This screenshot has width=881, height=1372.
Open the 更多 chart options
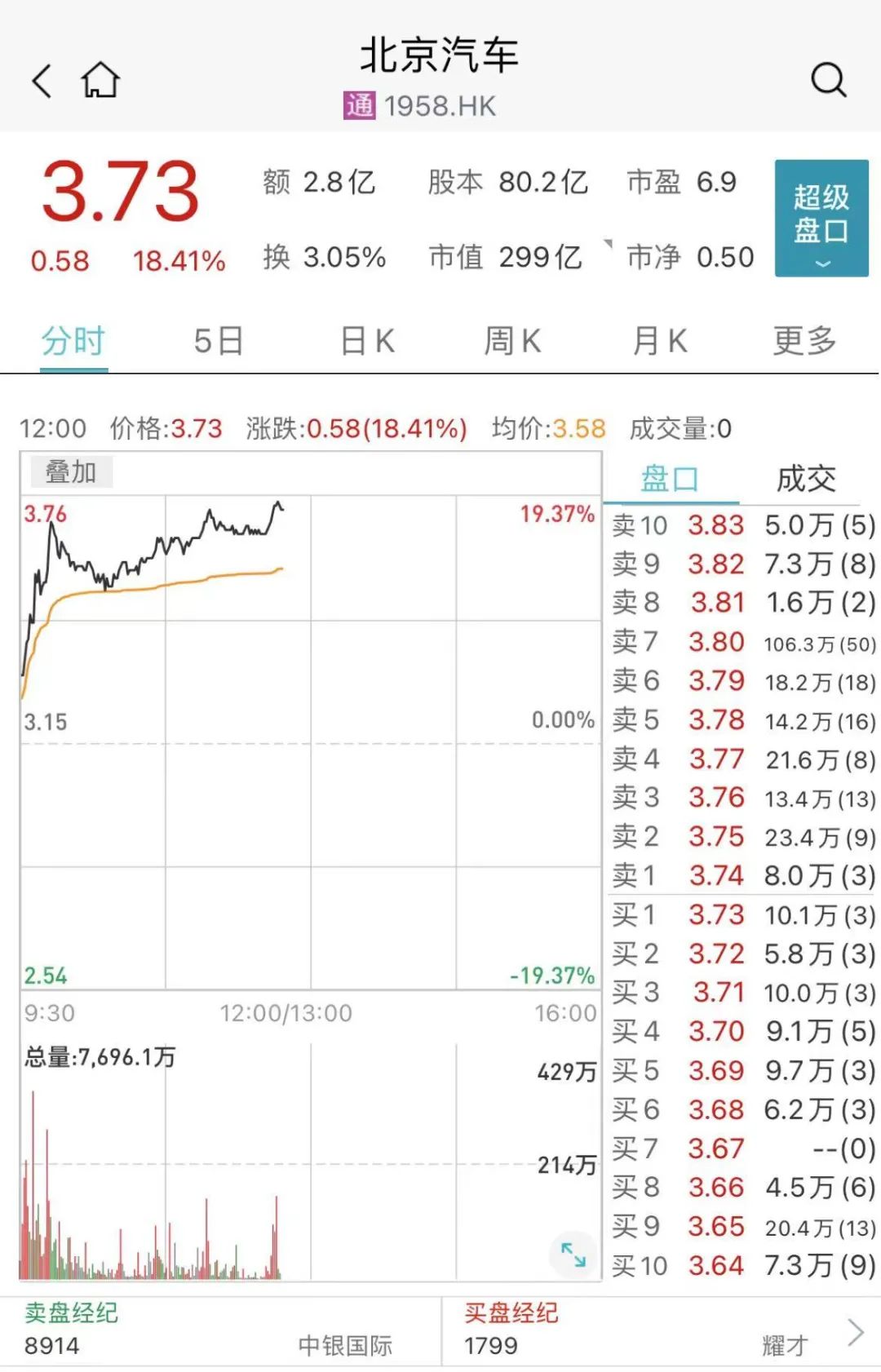click(x=804, y=341)
